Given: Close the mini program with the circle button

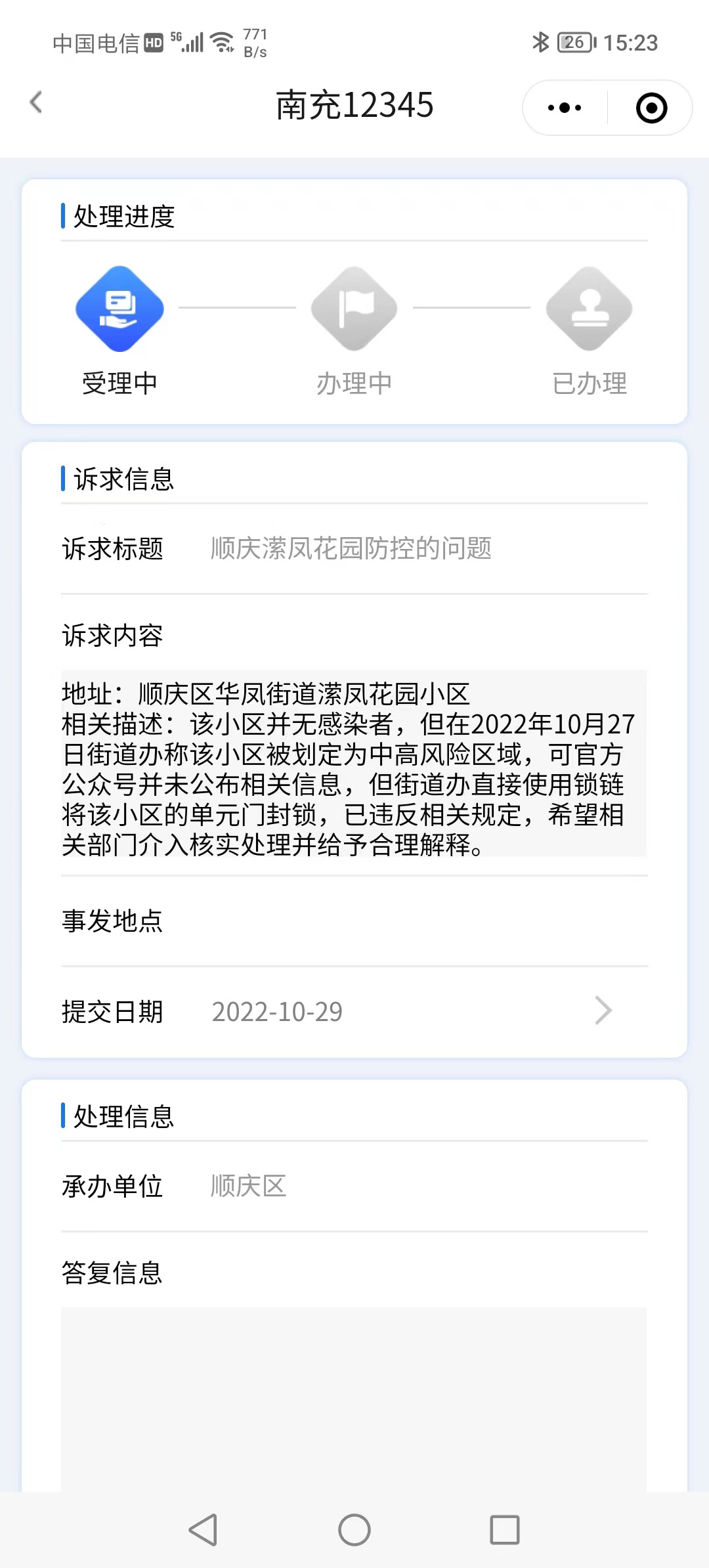Looking at the screenshot, I should (x=651, y=108).
